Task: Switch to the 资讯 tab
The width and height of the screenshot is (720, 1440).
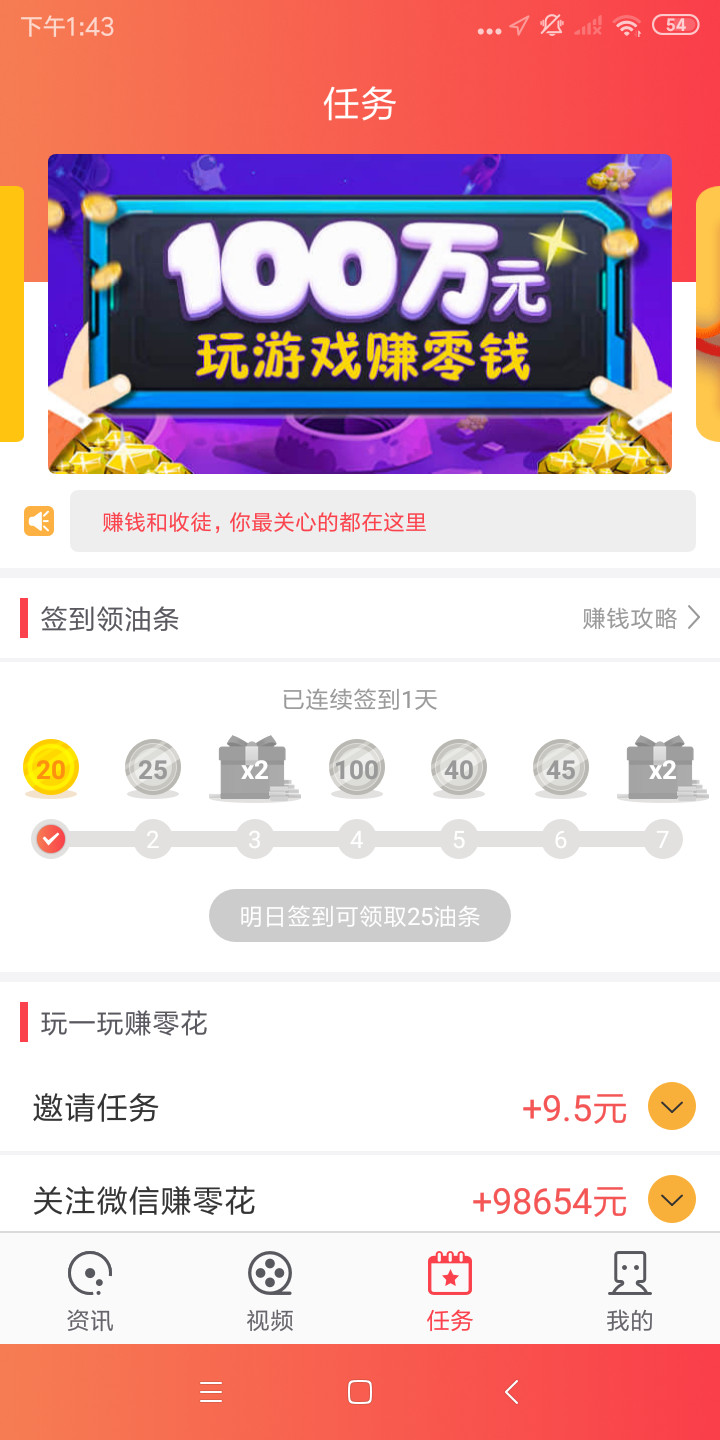Action: [x=90, y=1290]
